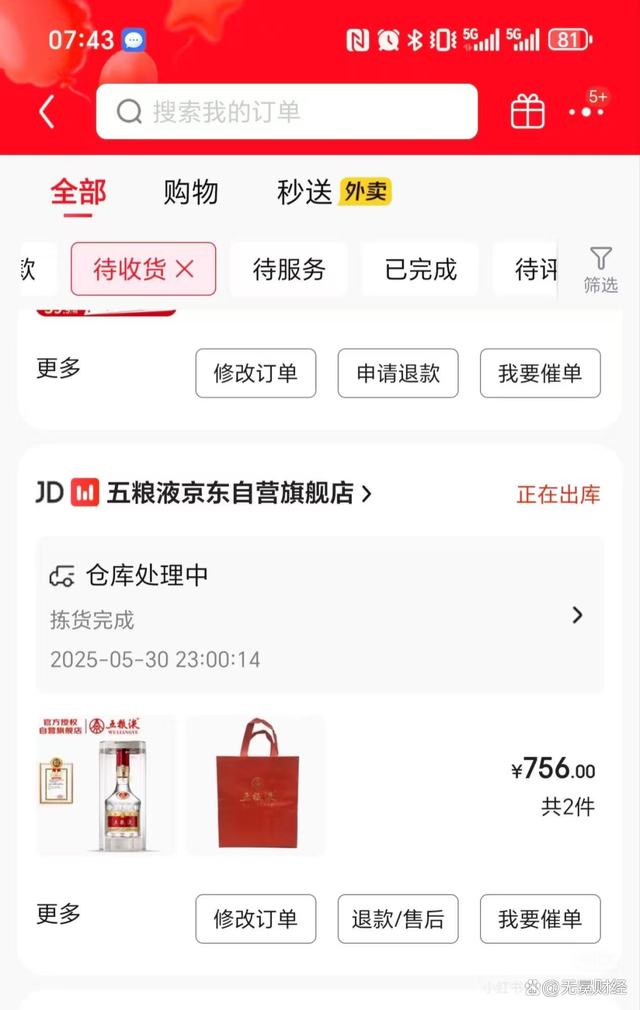Switch to the 购物 tab

(x=190, y=192)
